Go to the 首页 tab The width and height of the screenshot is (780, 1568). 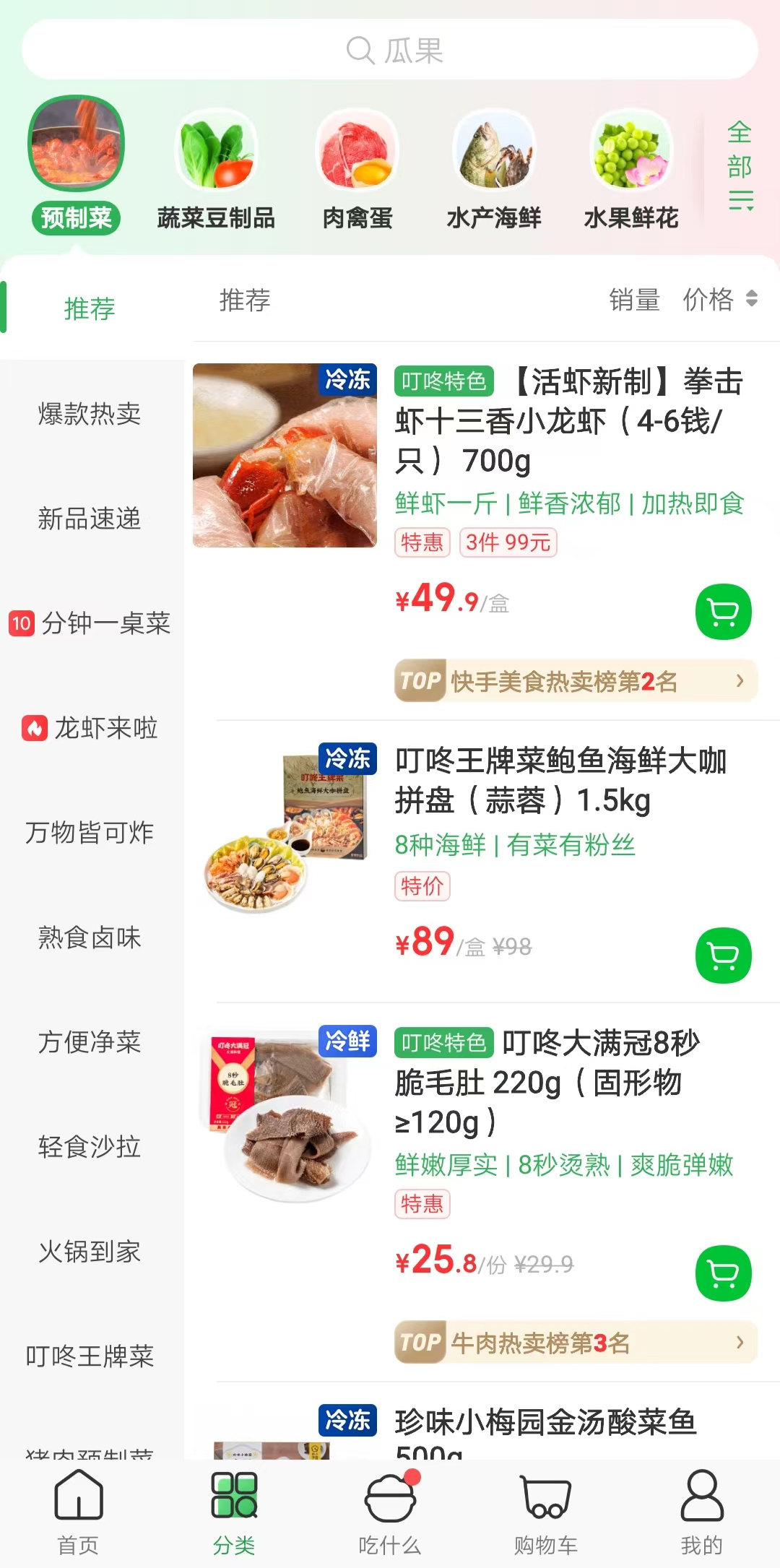click(78, 1513)
